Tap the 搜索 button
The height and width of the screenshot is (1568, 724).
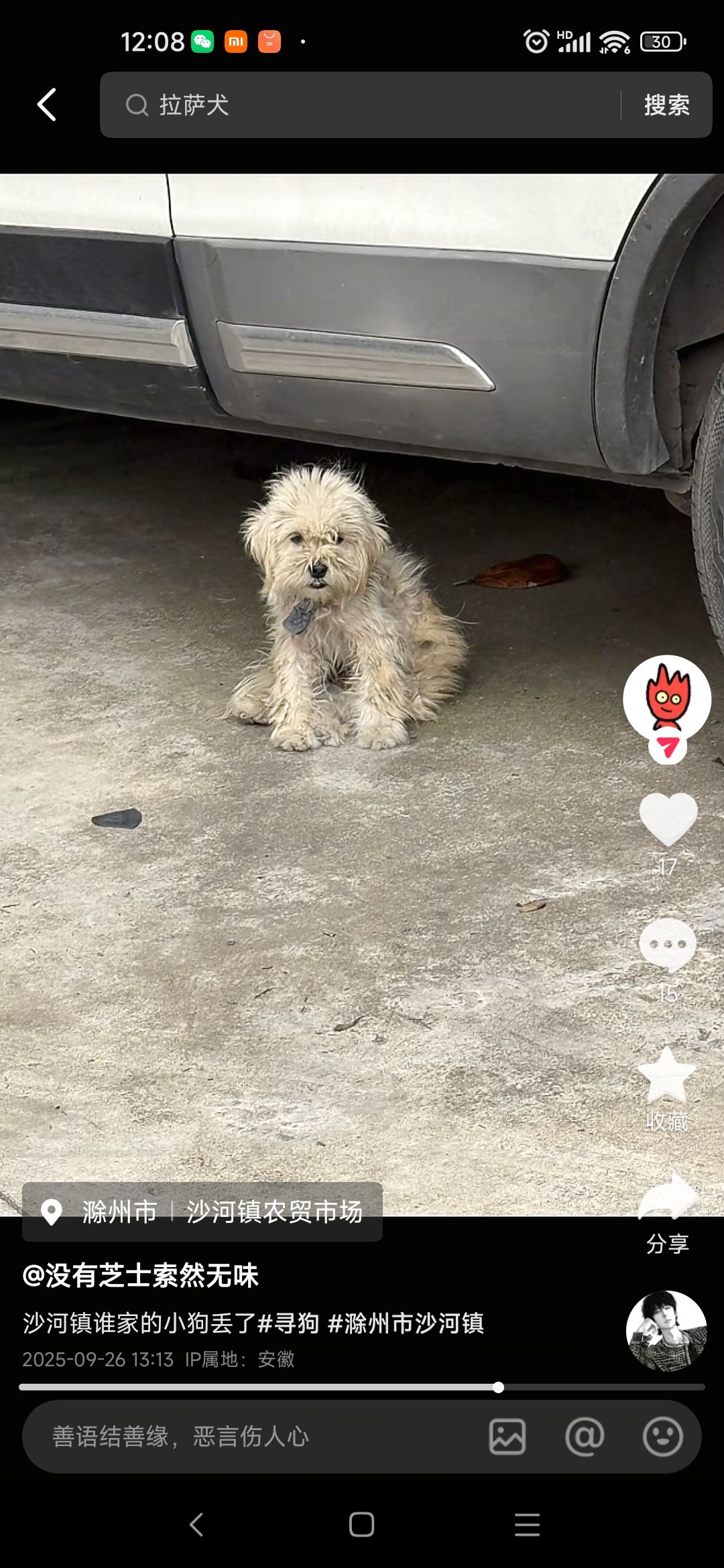coord(666,105)
